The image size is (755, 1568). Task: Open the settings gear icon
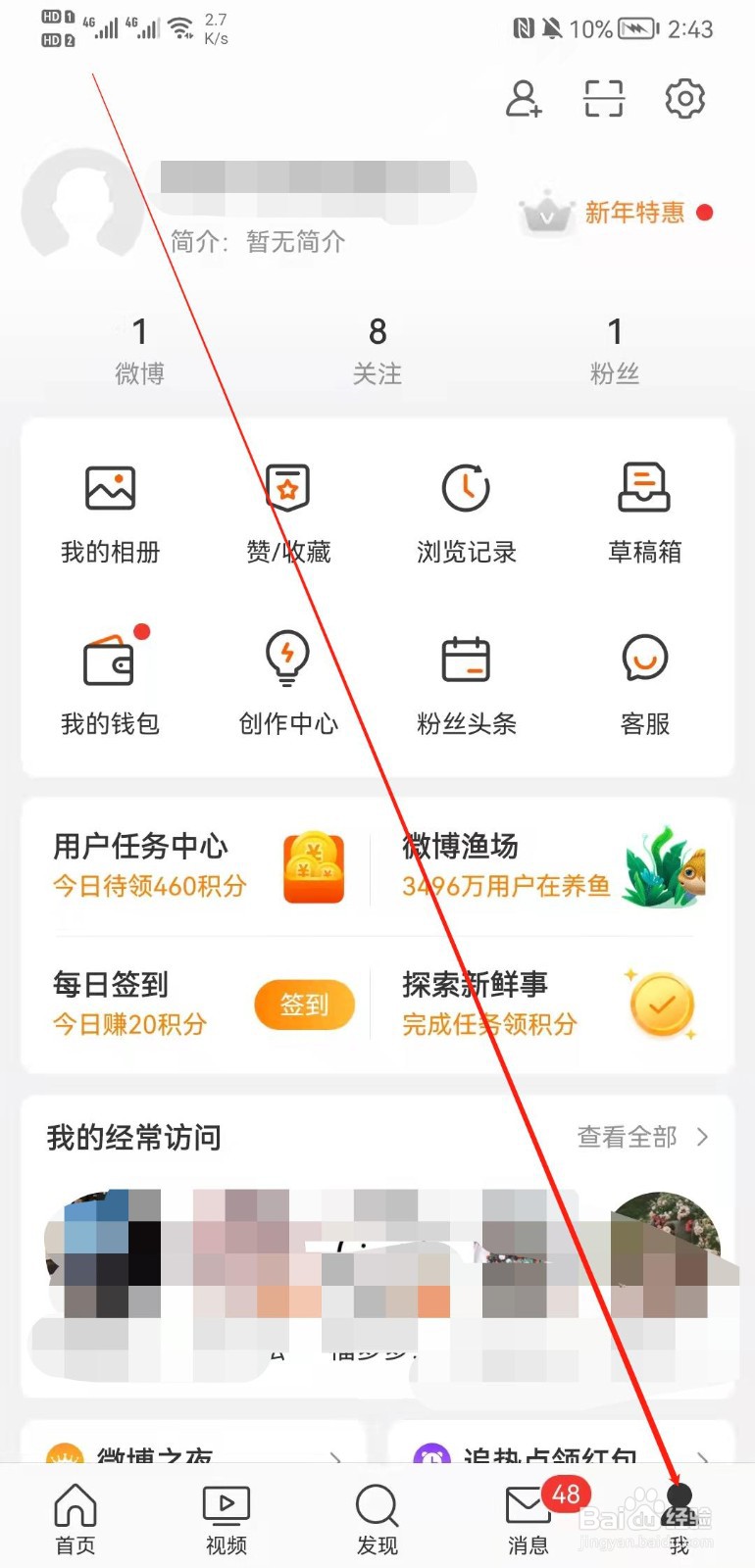[684, 99]
